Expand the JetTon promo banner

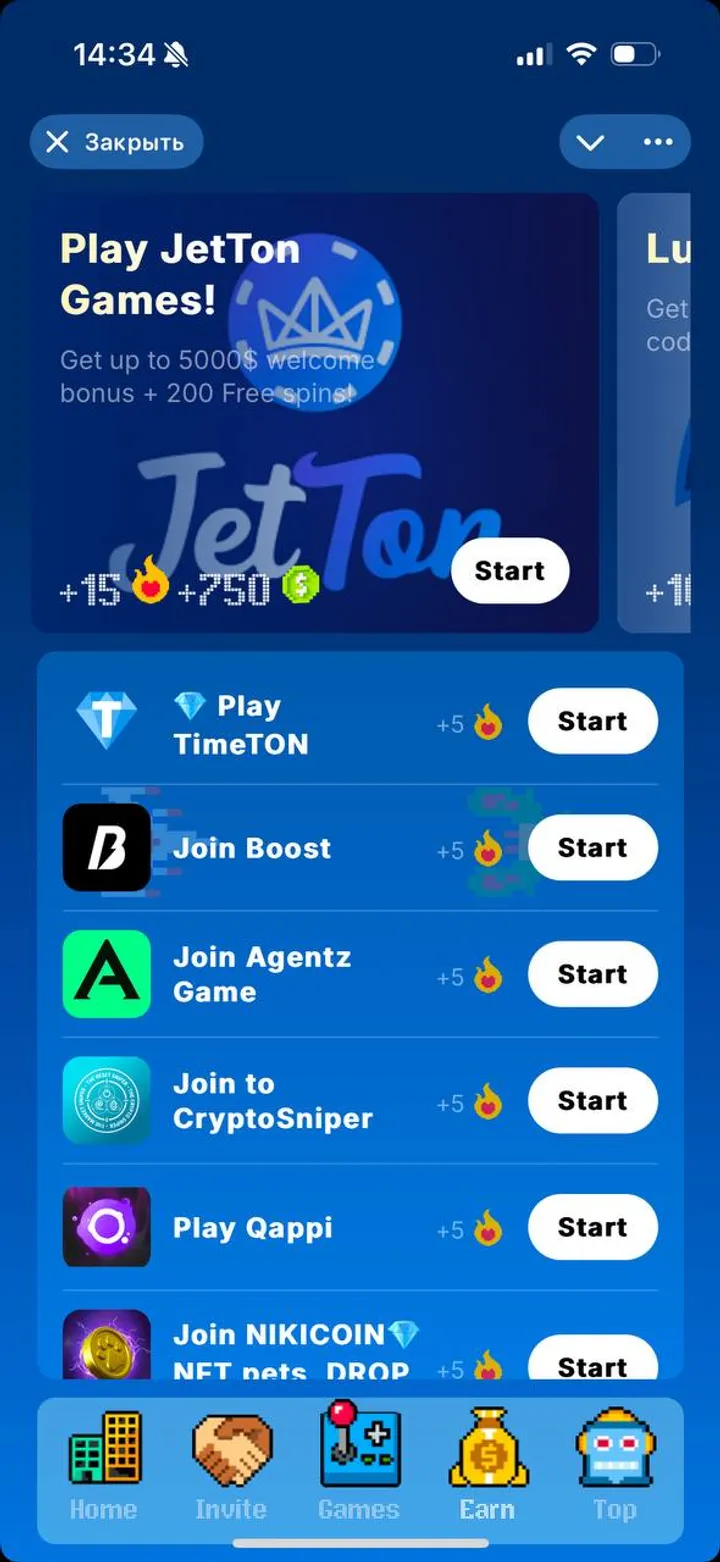[x=510, y=570]
